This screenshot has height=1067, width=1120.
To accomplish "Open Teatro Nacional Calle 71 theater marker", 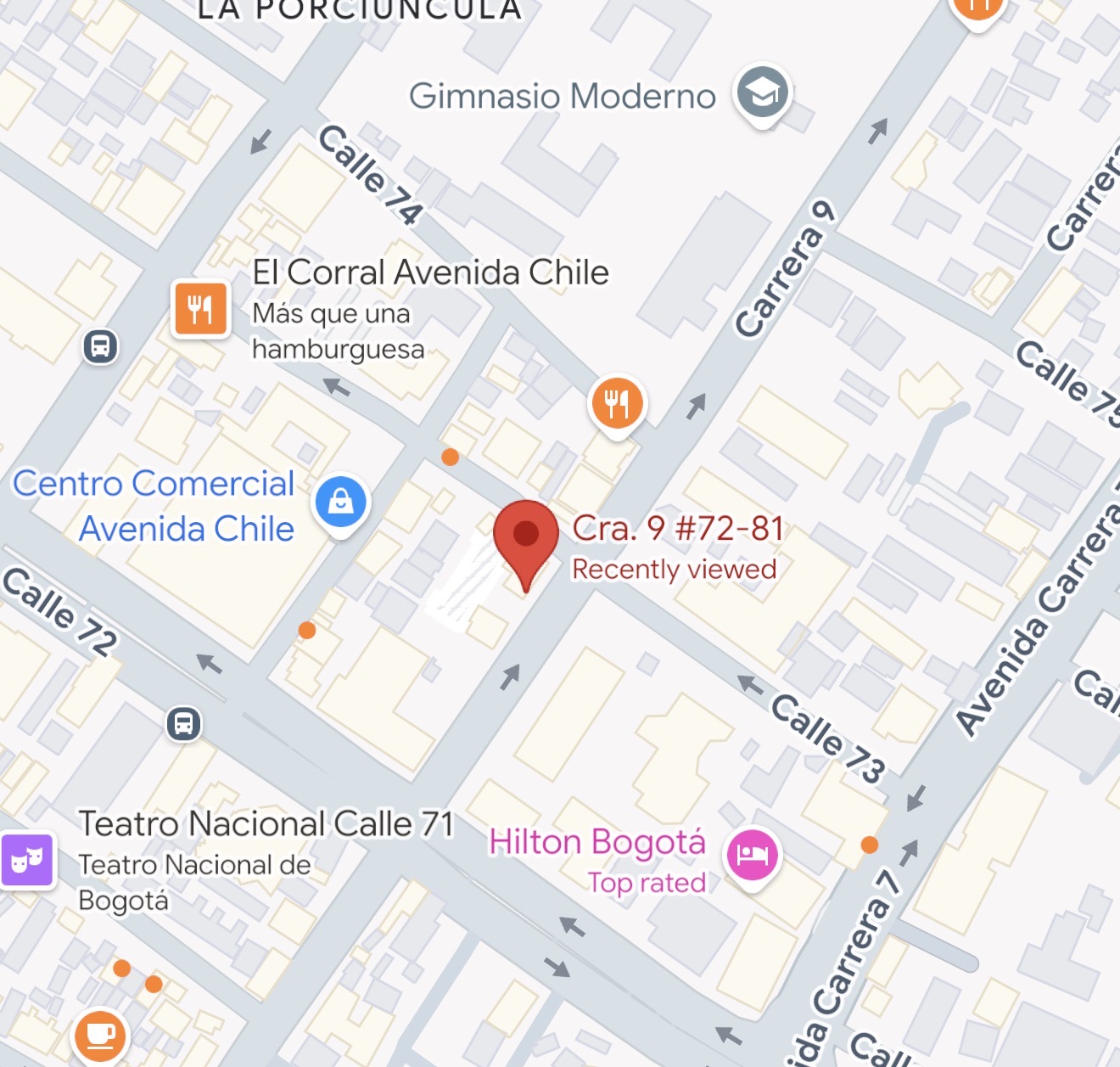I will tap(27, 860).
